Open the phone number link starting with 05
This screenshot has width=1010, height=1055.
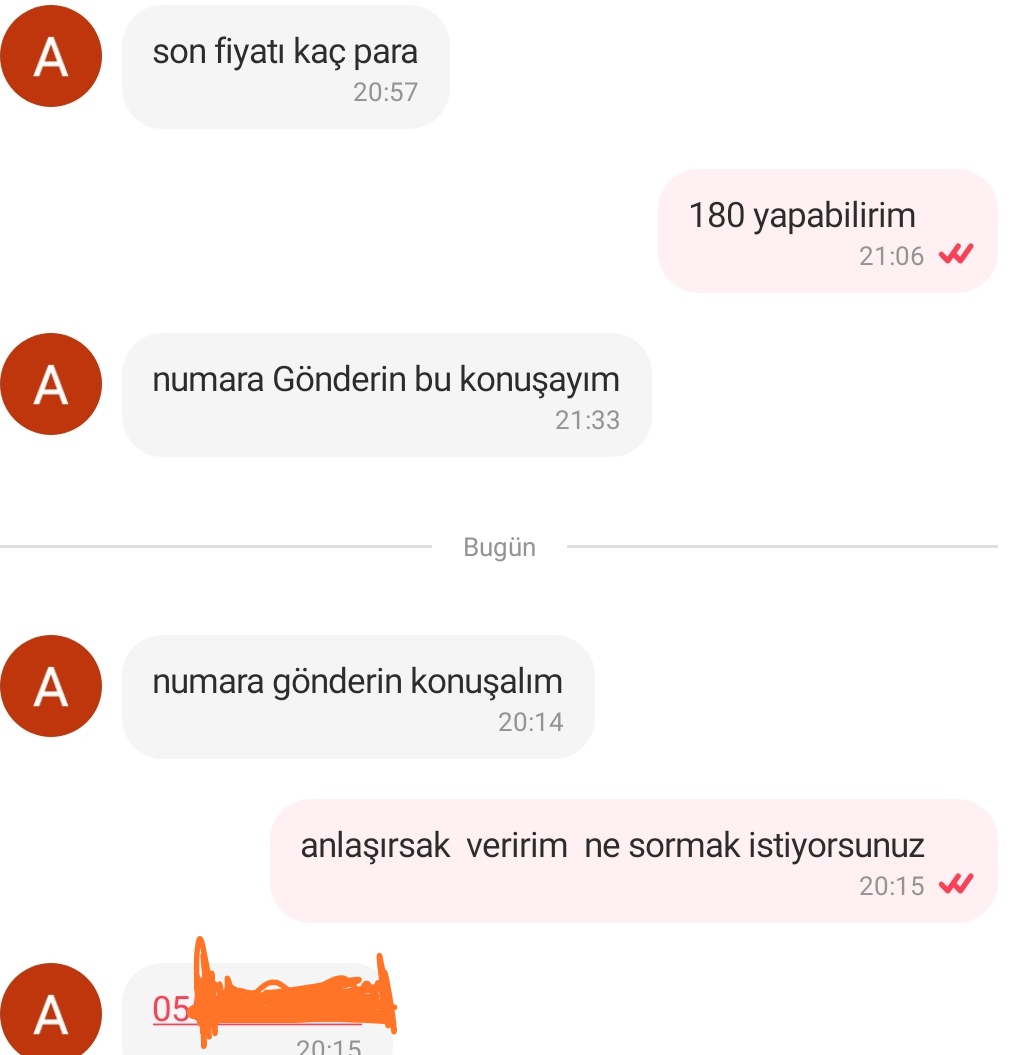(x=171, y=1009)
